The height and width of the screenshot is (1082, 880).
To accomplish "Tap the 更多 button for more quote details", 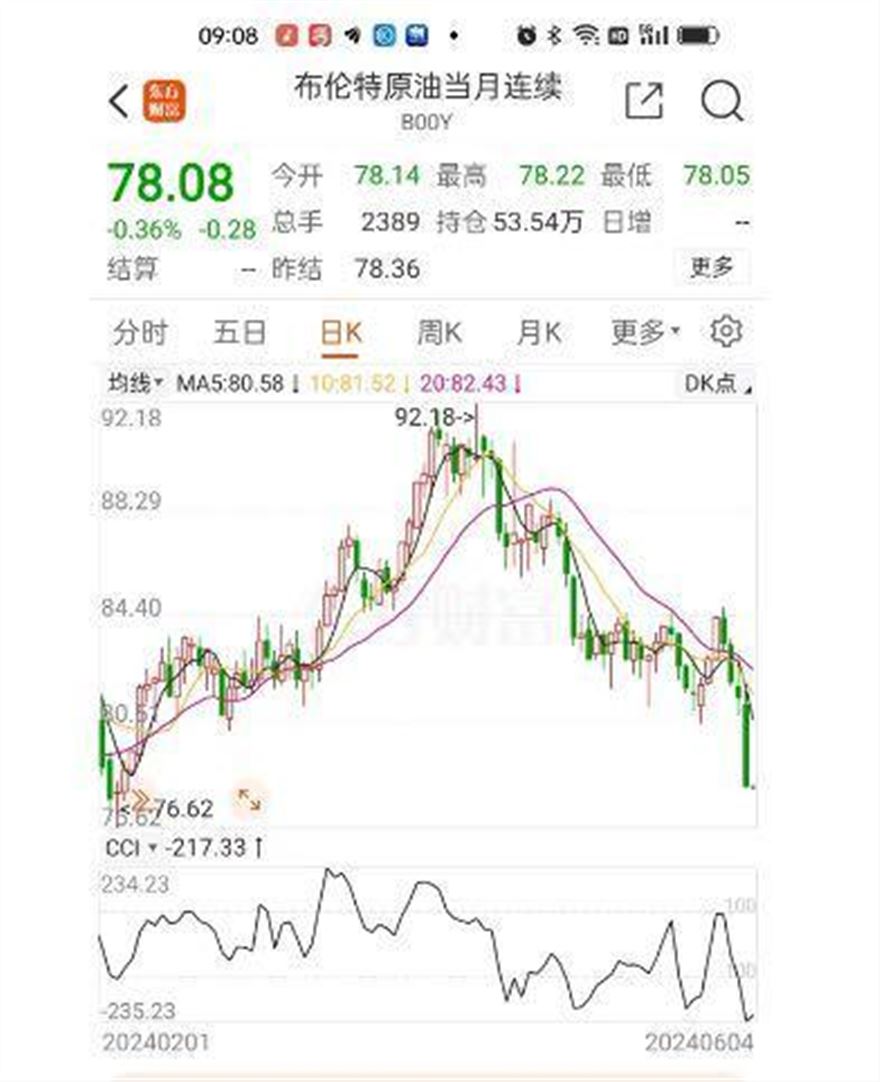I will point(712,267).
